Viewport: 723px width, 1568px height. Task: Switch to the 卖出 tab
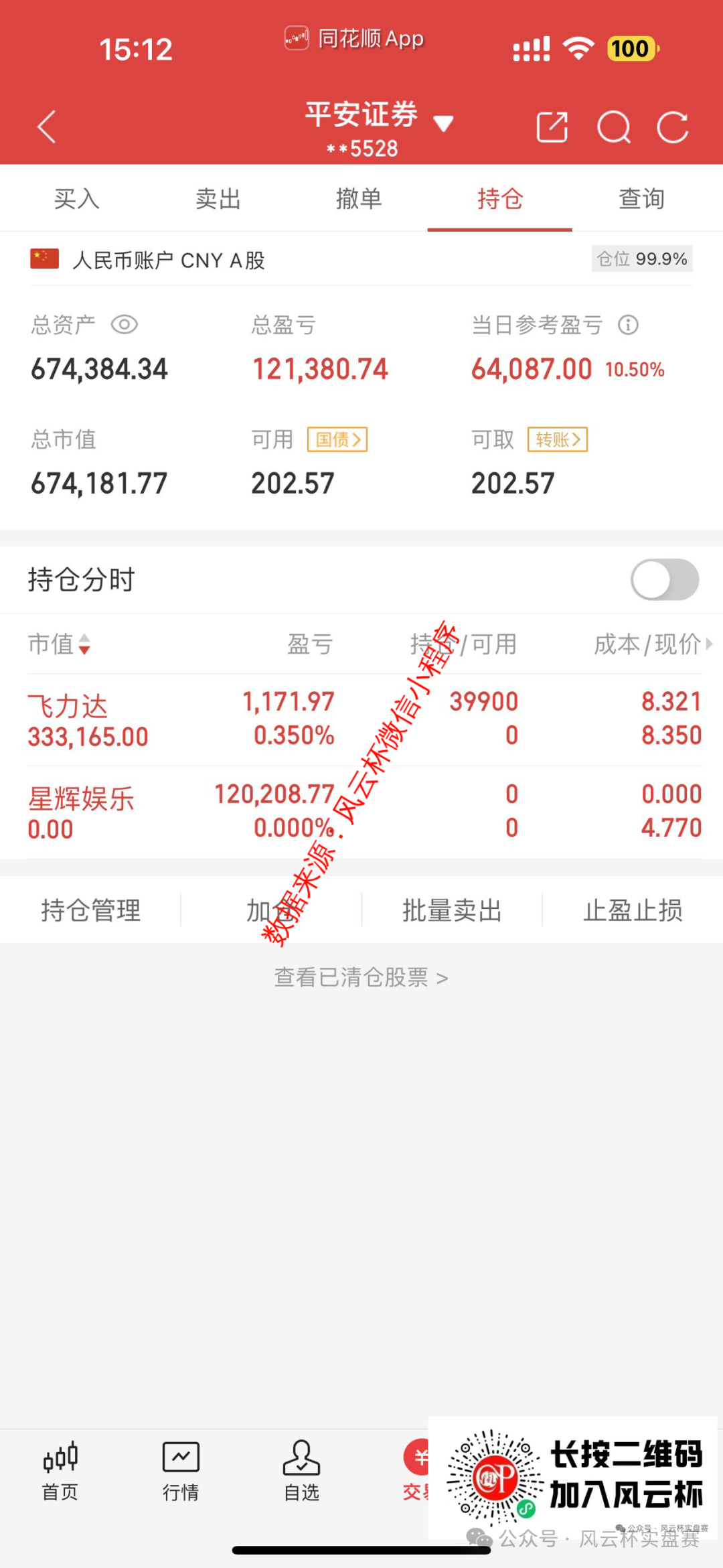tap(218, 199)
